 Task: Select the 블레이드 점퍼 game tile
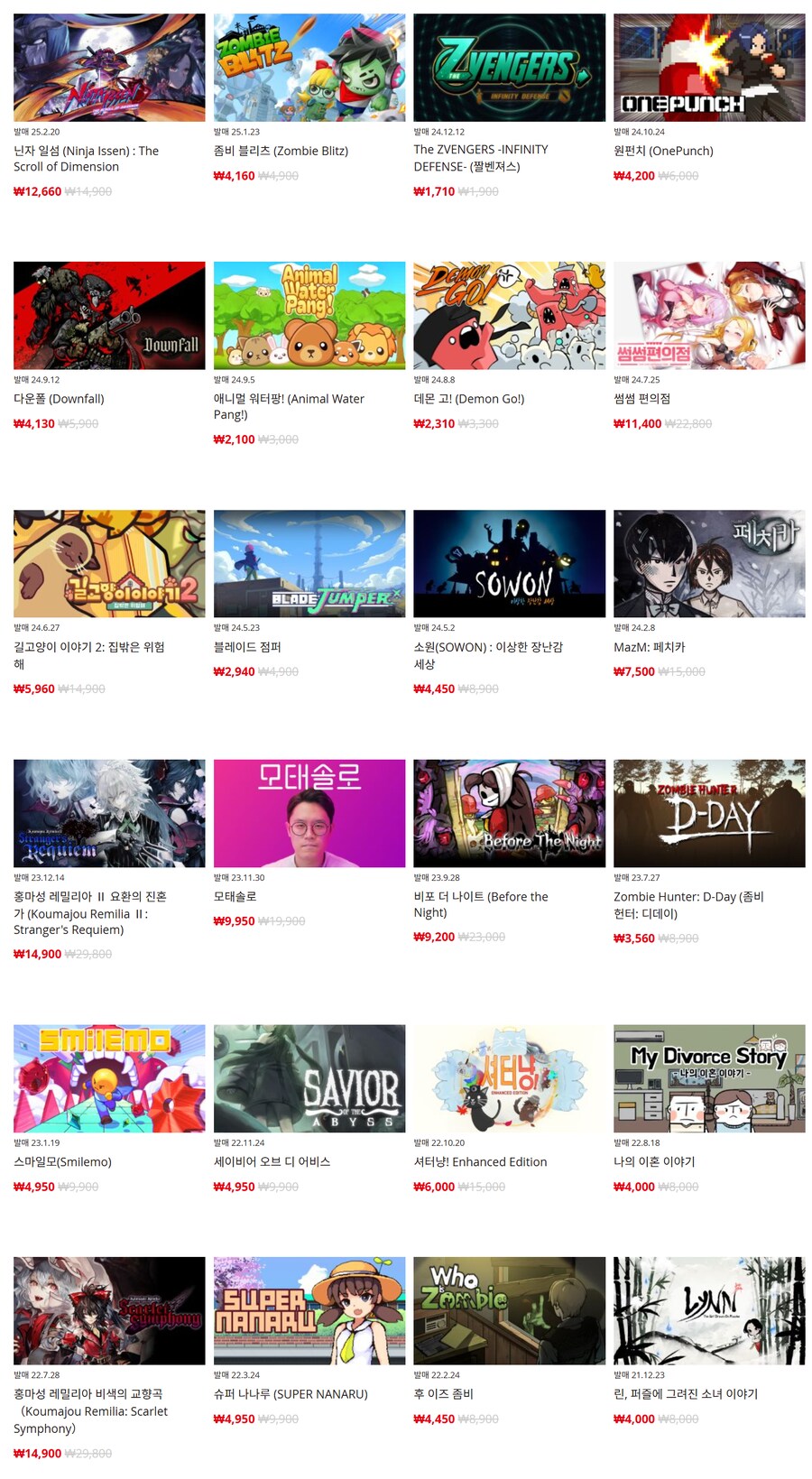[309, 564]
